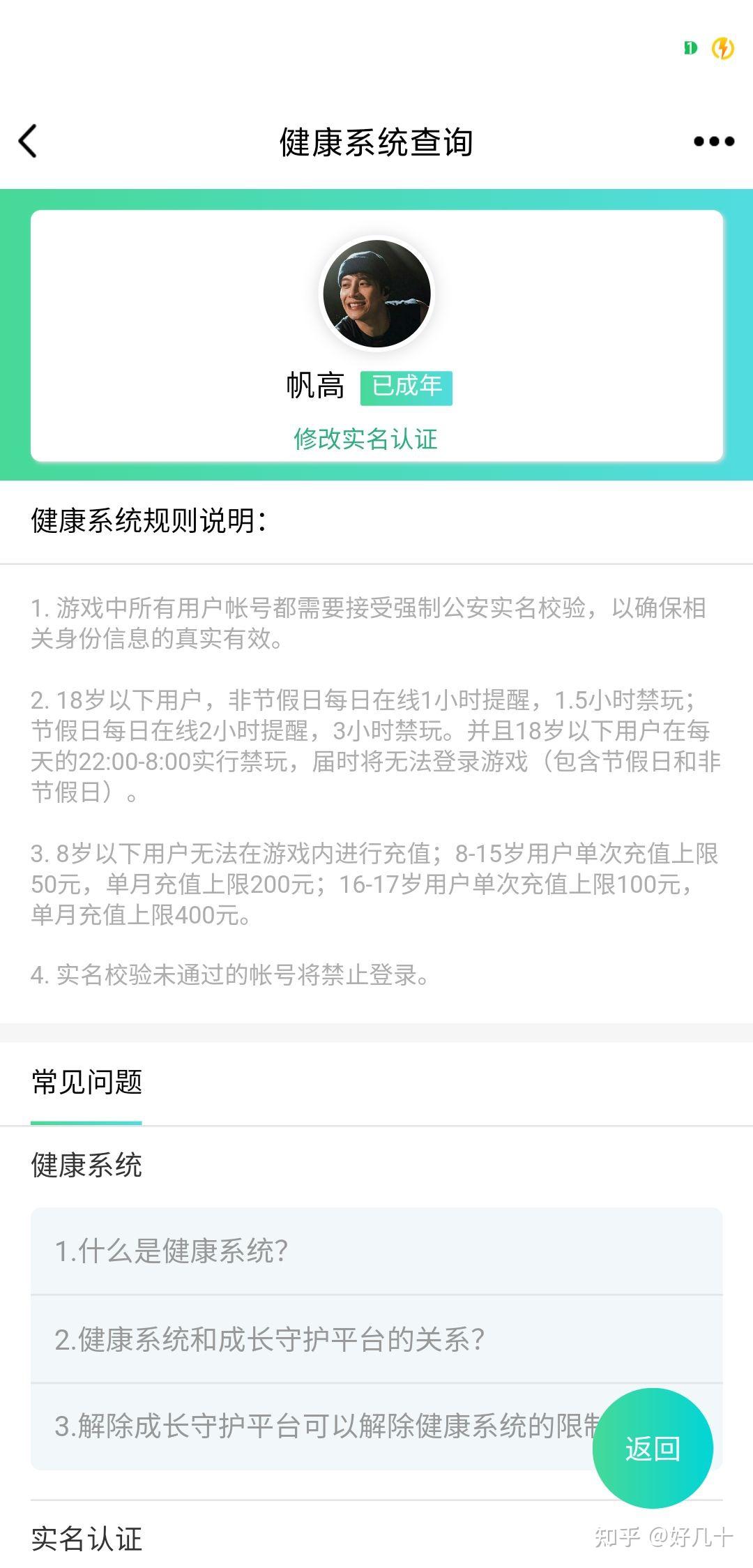Open question 2.健康系统和成长守护平台的关系?

pyautogui.click(x=376, y=1339)
